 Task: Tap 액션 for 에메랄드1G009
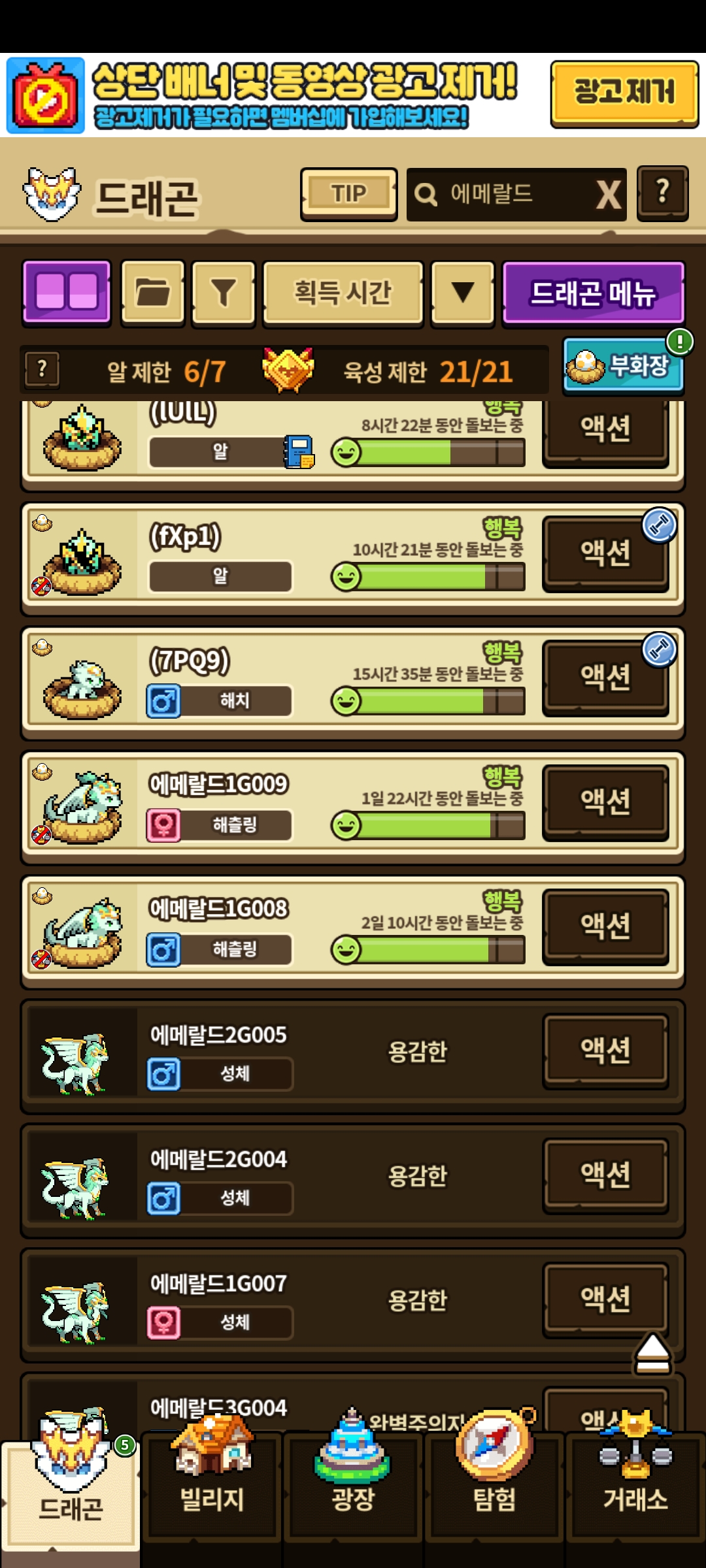(x=605, y=802)
